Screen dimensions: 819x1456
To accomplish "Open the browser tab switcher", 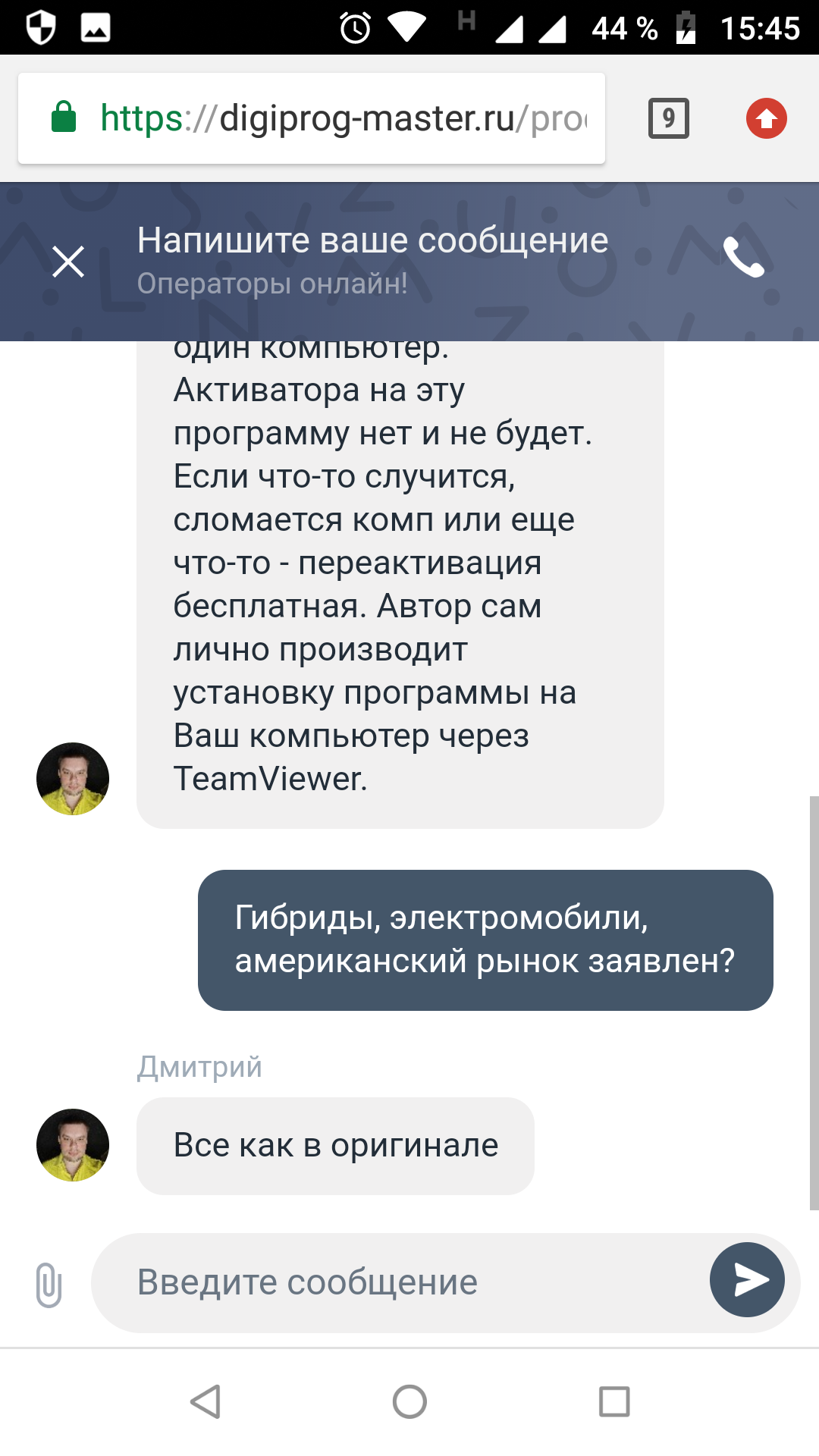I will click(x=668, y=118).
